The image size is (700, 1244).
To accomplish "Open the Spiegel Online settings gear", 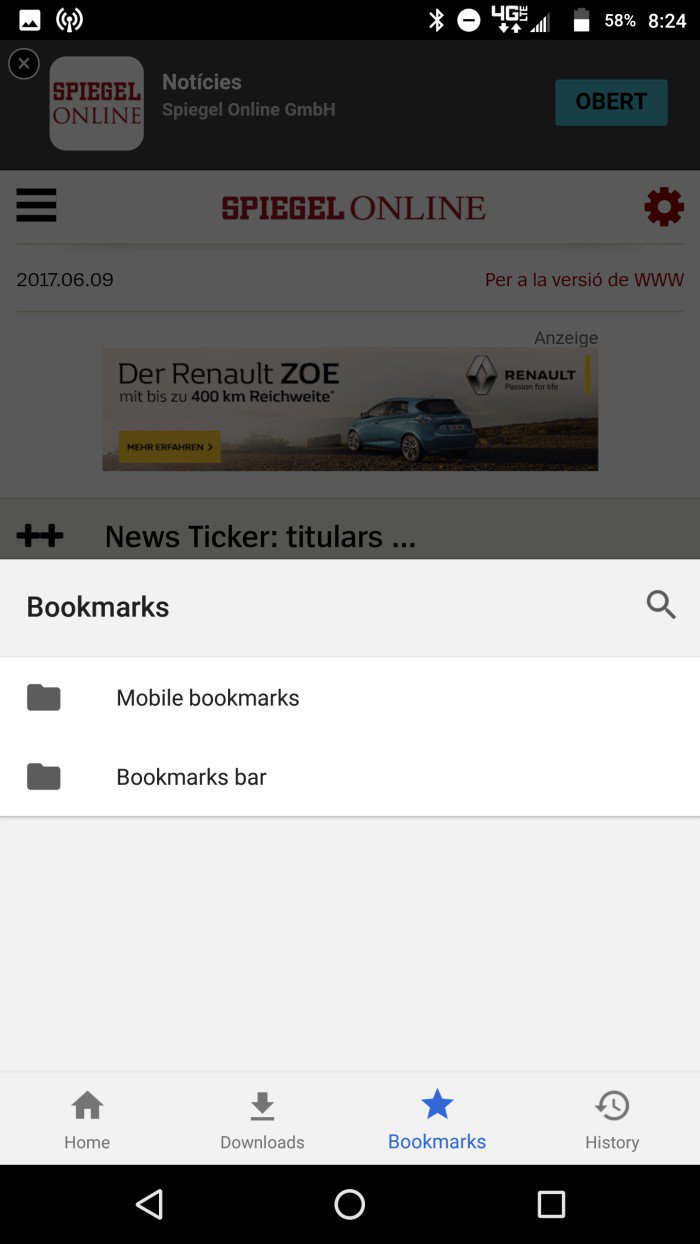I will (664, 207).
